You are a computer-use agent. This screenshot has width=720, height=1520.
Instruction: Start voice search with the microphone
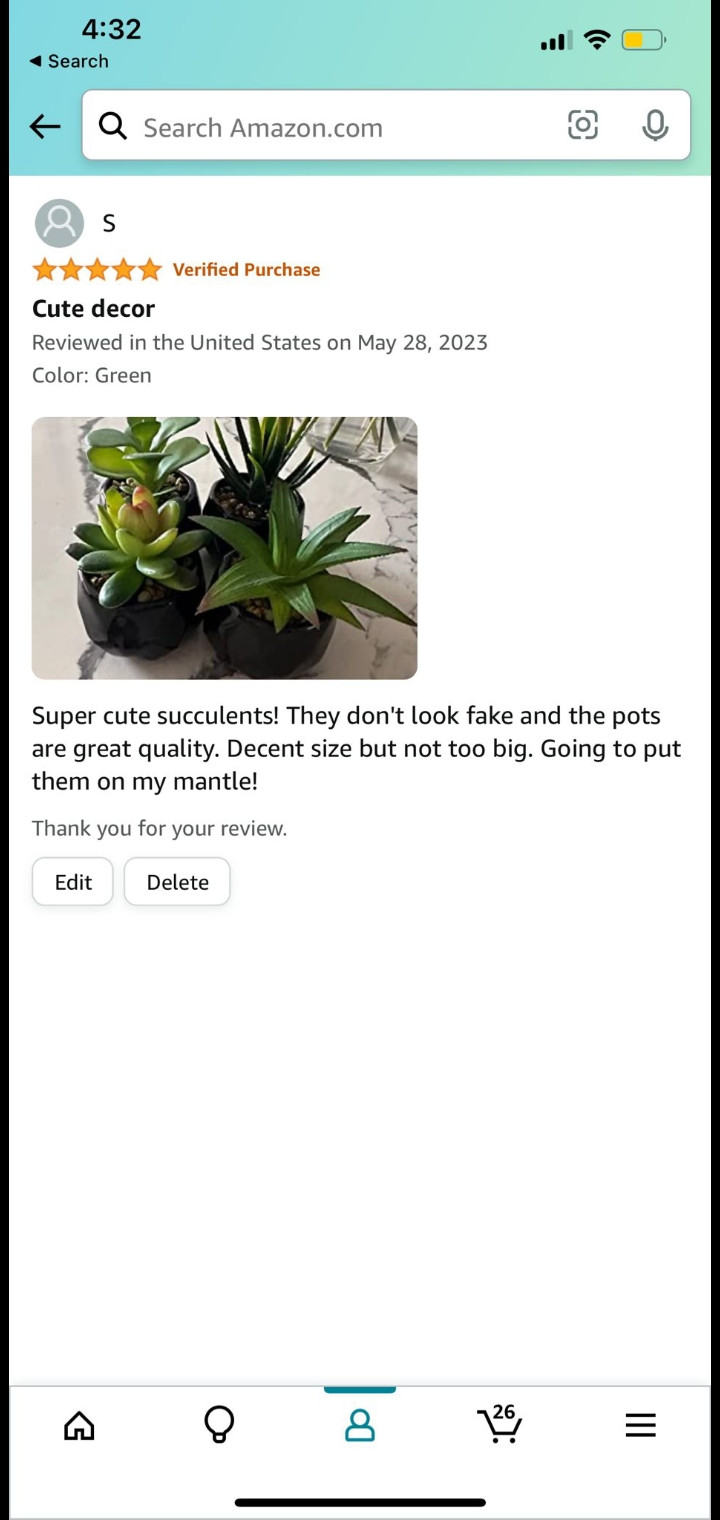coord(655,126)
